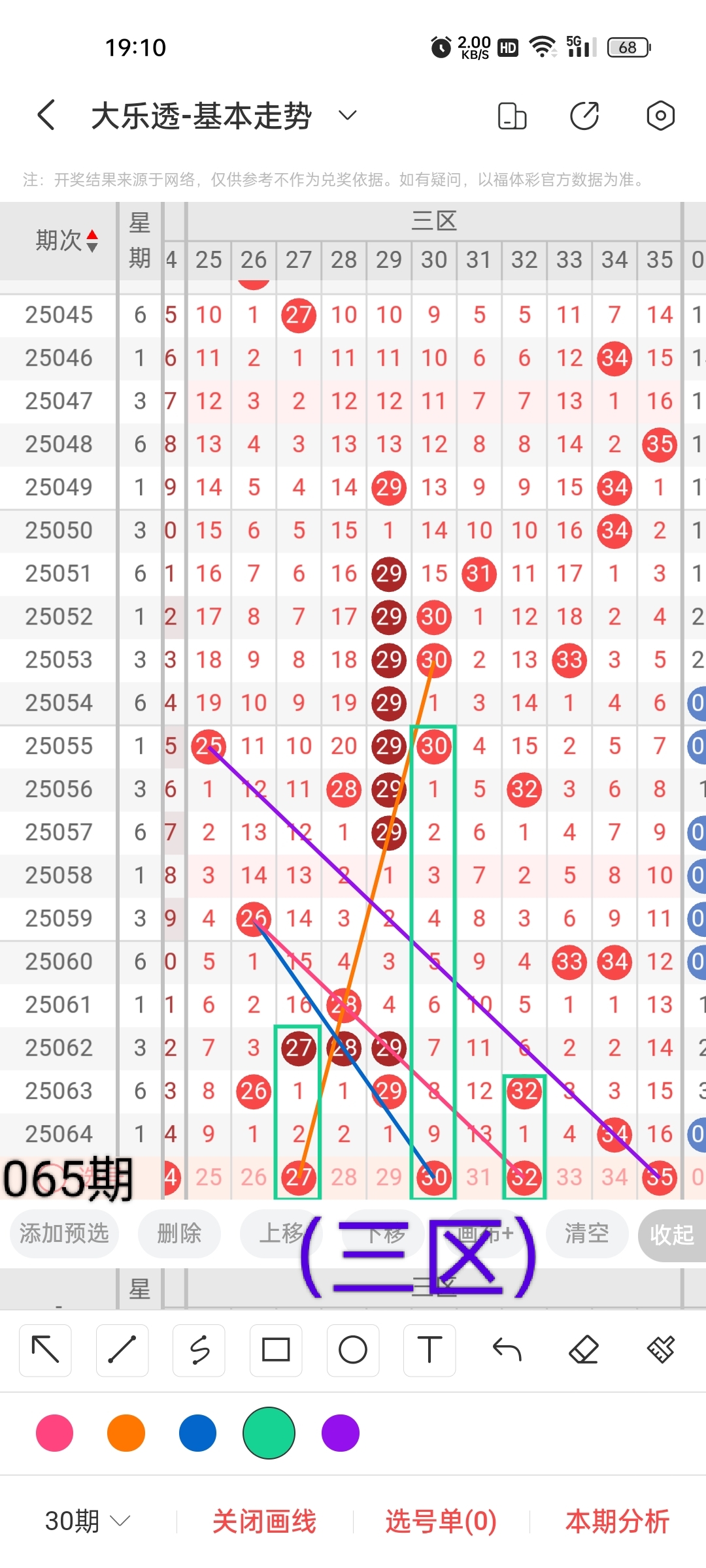Undo the last drawing stroke
The image size is (706, 1568).
(507, 1350)
